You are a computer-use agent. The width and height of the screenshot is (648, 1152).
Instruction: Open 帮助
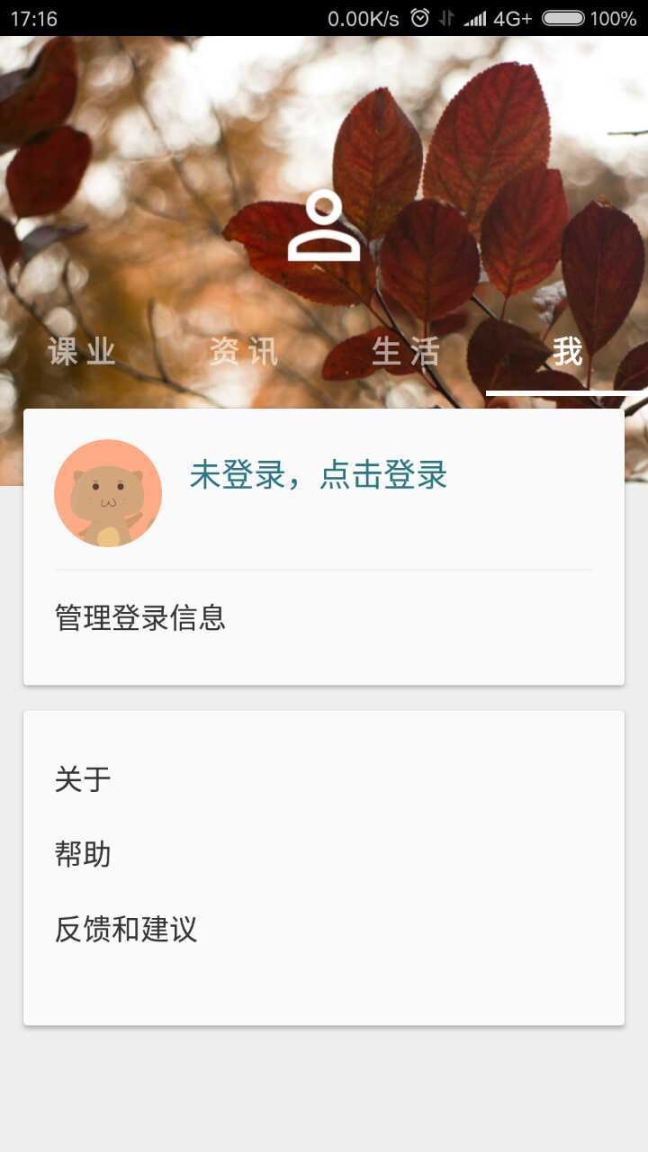(x=324, y=854)
